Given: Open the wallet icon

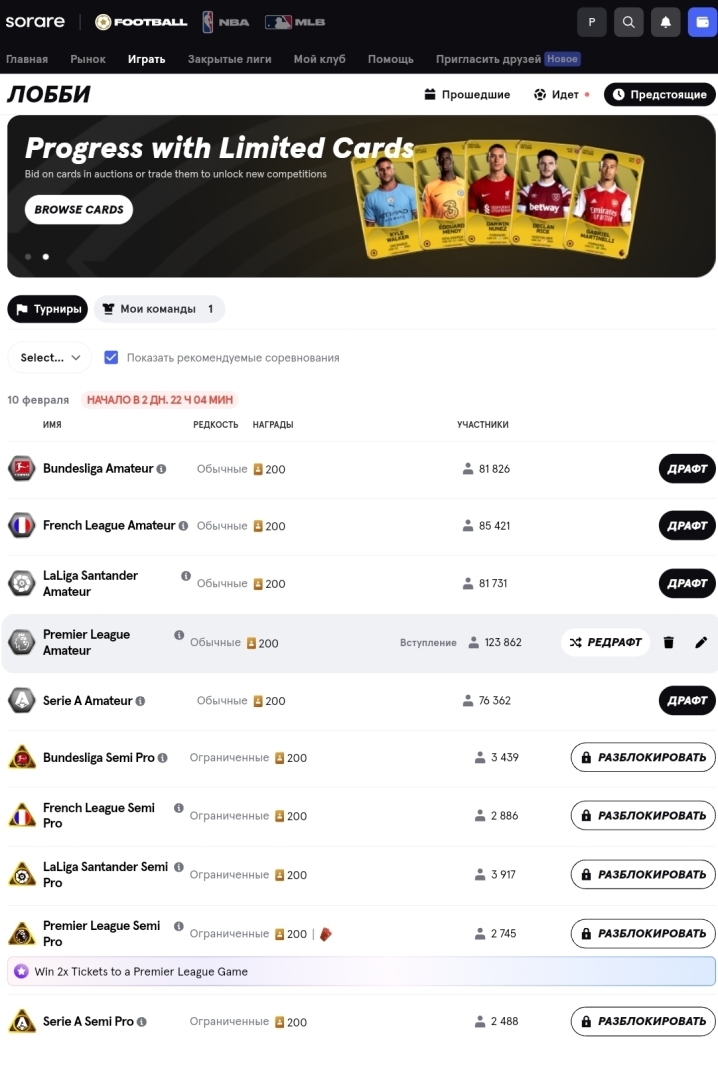Looking at the screenshot, I should coord(702,22).
